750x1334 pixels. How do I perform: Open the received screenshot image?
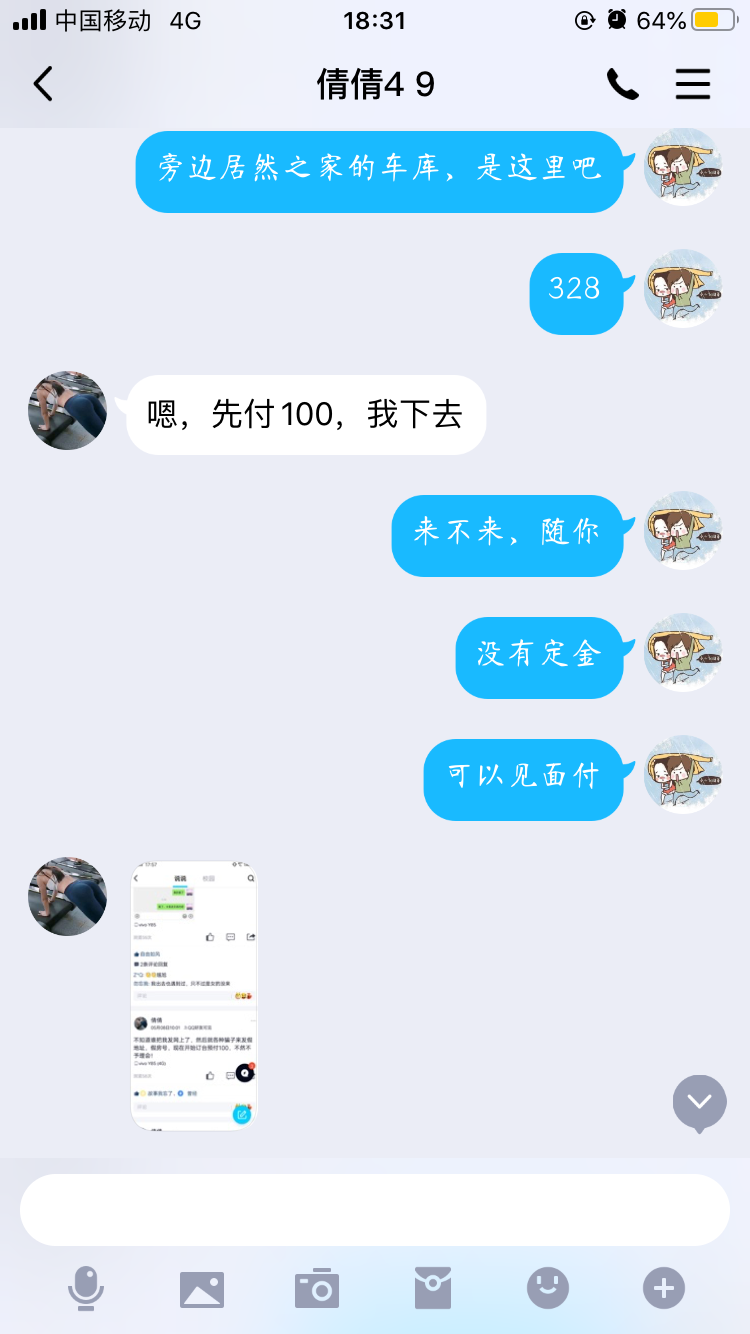click(194, 995)
